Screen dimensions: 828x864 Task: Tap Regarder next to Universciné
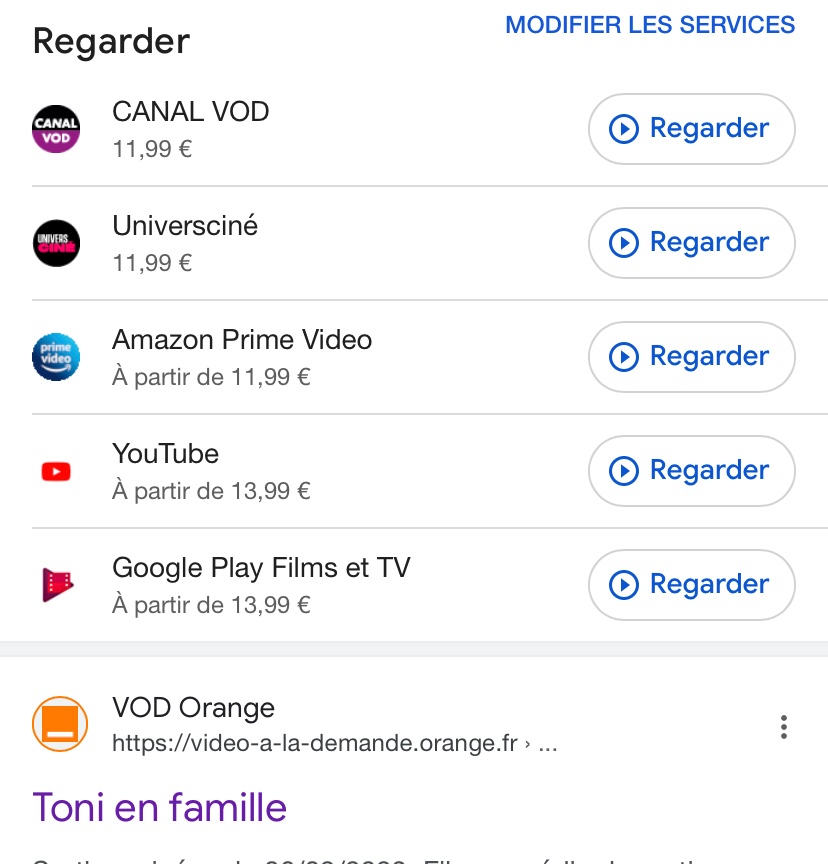click(x=691, y=243)
